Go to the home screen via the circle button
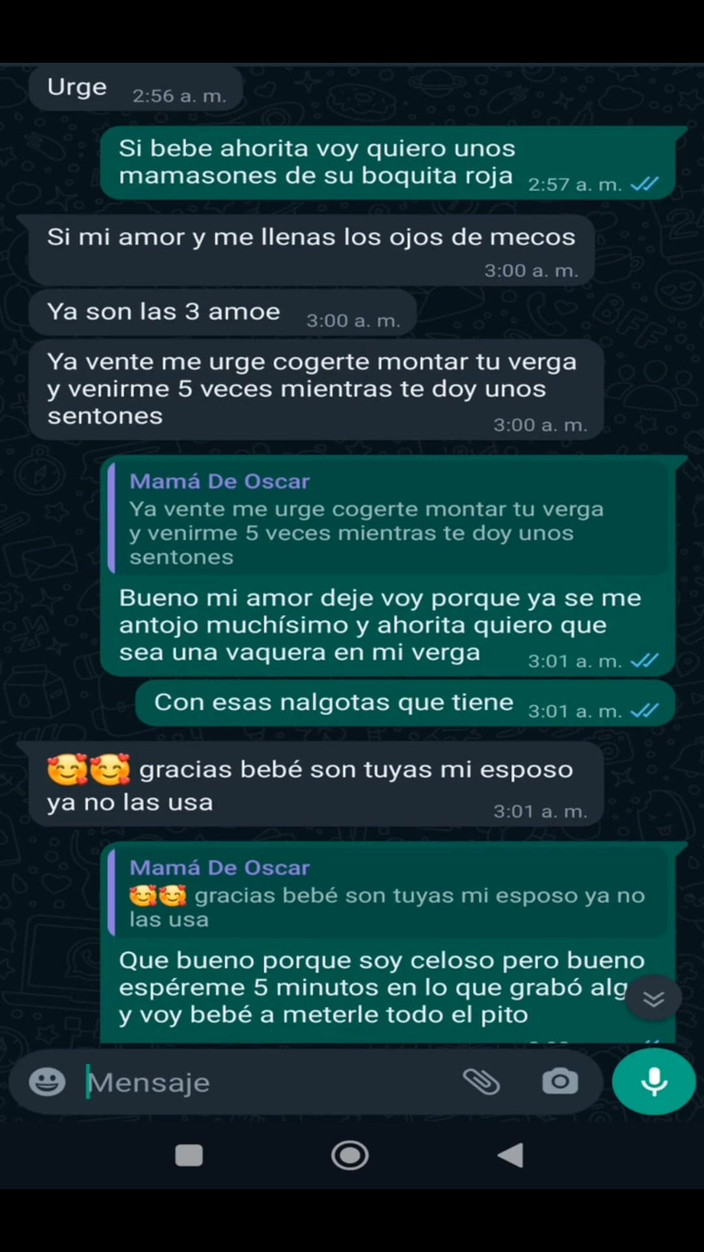The width and height of the screenshot is (704, 1252). point(350,1156)
